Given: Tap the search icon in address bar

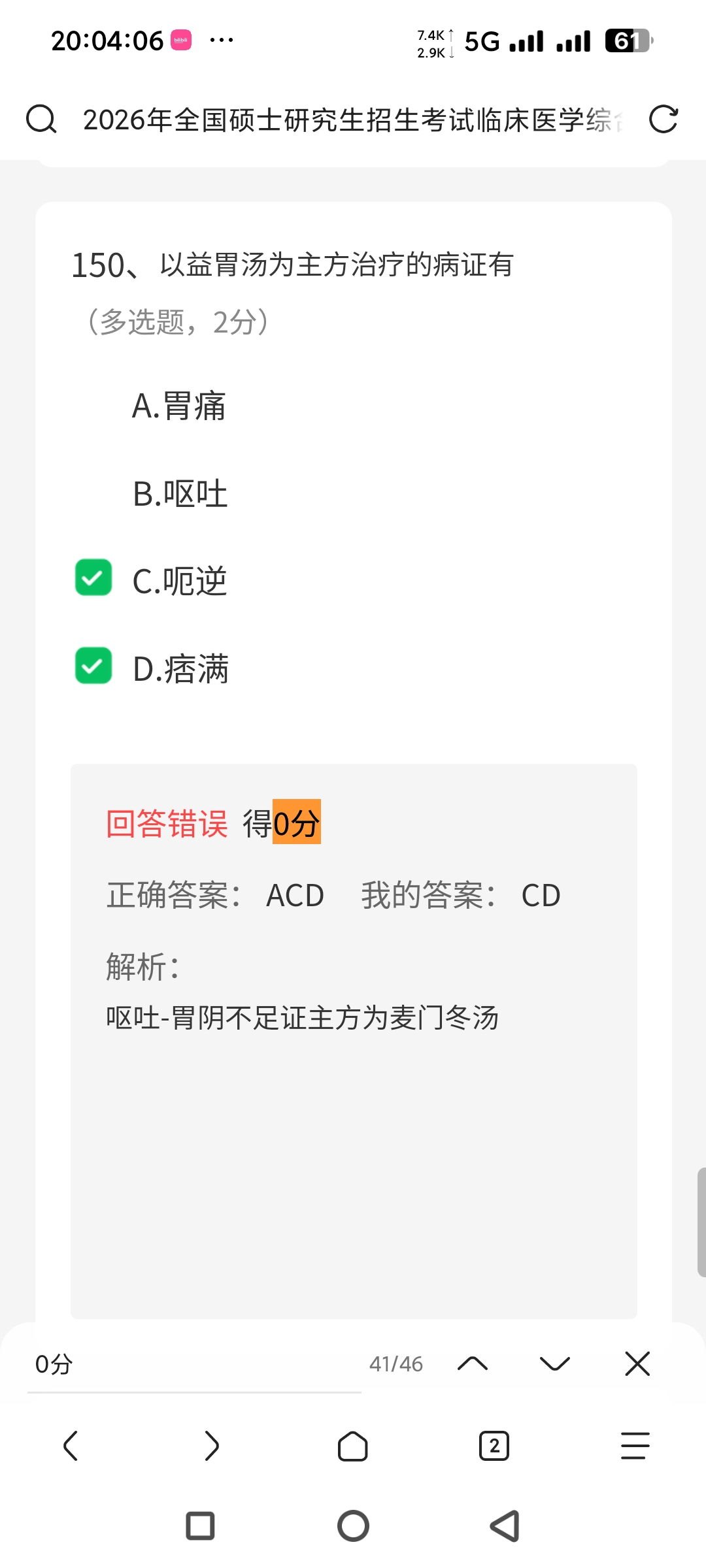Looking at the screenshot, I should (41, 120).
